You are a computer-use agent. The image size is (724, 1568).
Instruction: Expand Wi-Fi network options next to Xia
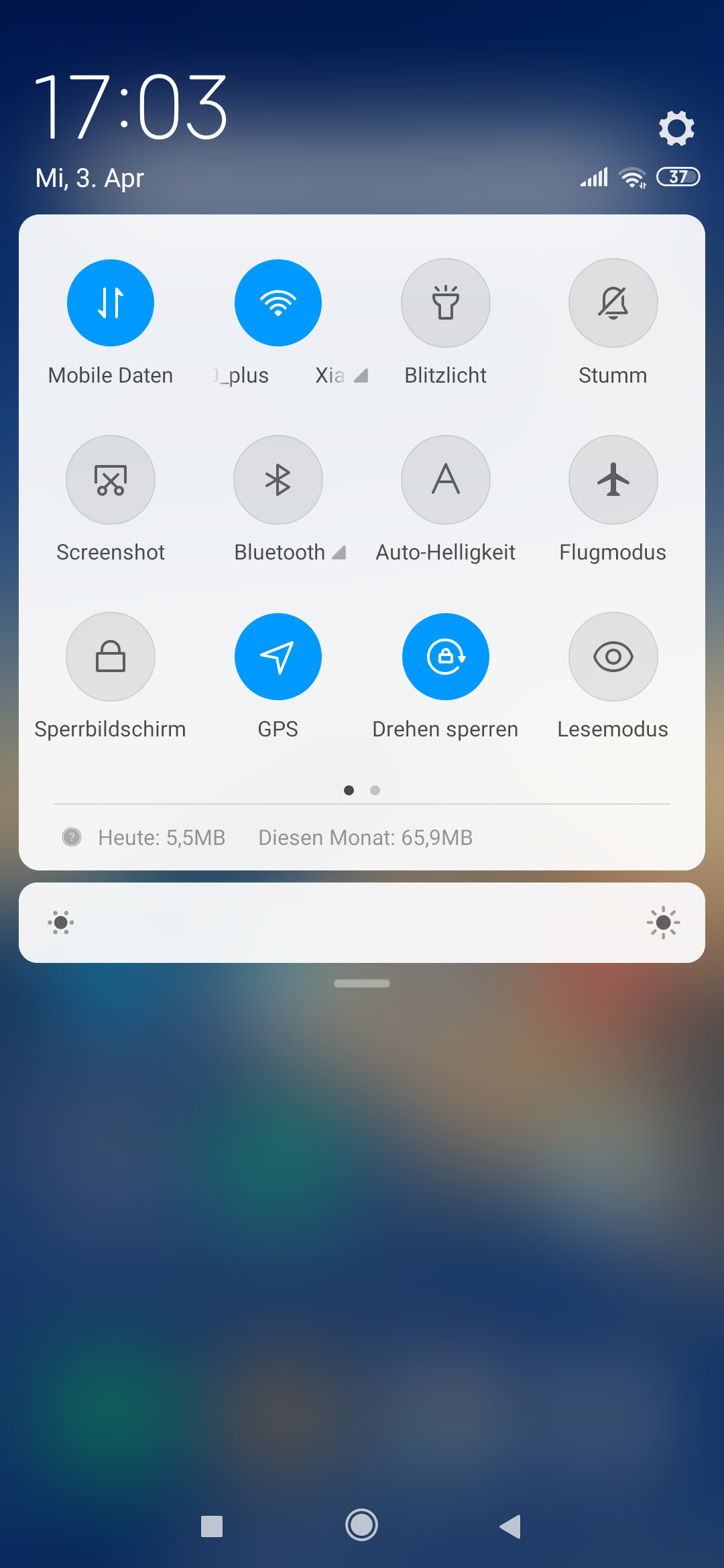tap(361, 376)
